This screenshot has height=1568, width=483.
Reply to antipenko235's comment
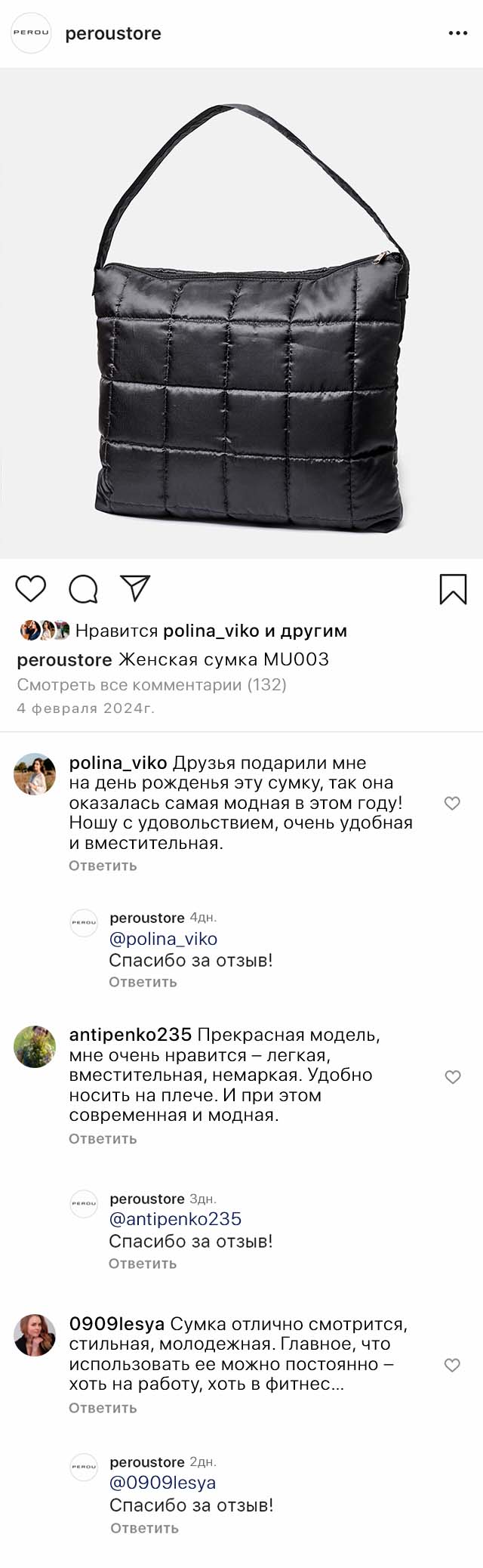pyautogui.click(x=103, y=1138)
